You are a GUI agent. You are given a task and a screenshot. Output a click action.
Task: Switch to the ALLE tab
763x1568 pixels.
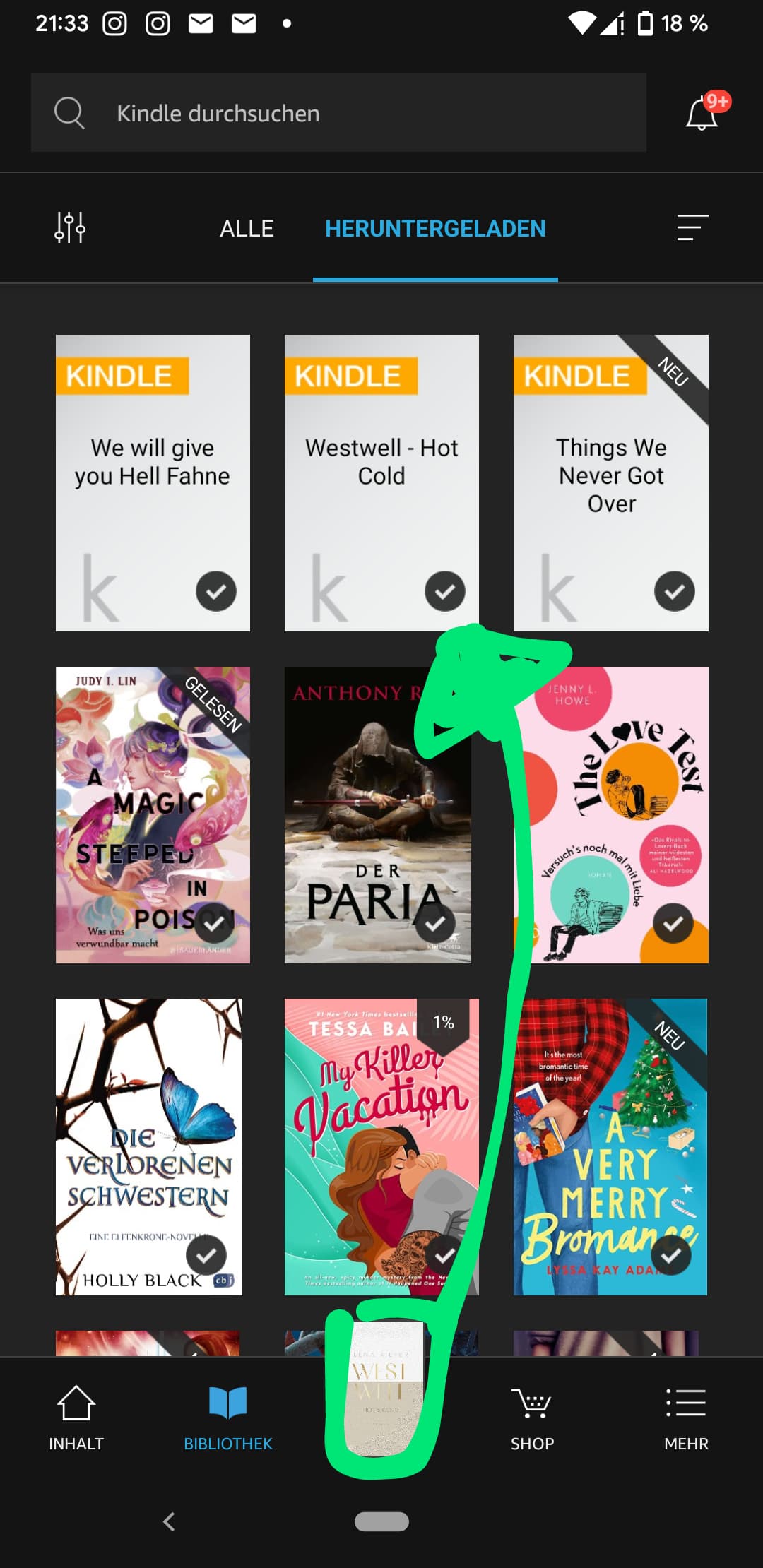pyautogui.click(x=247, y=228)
